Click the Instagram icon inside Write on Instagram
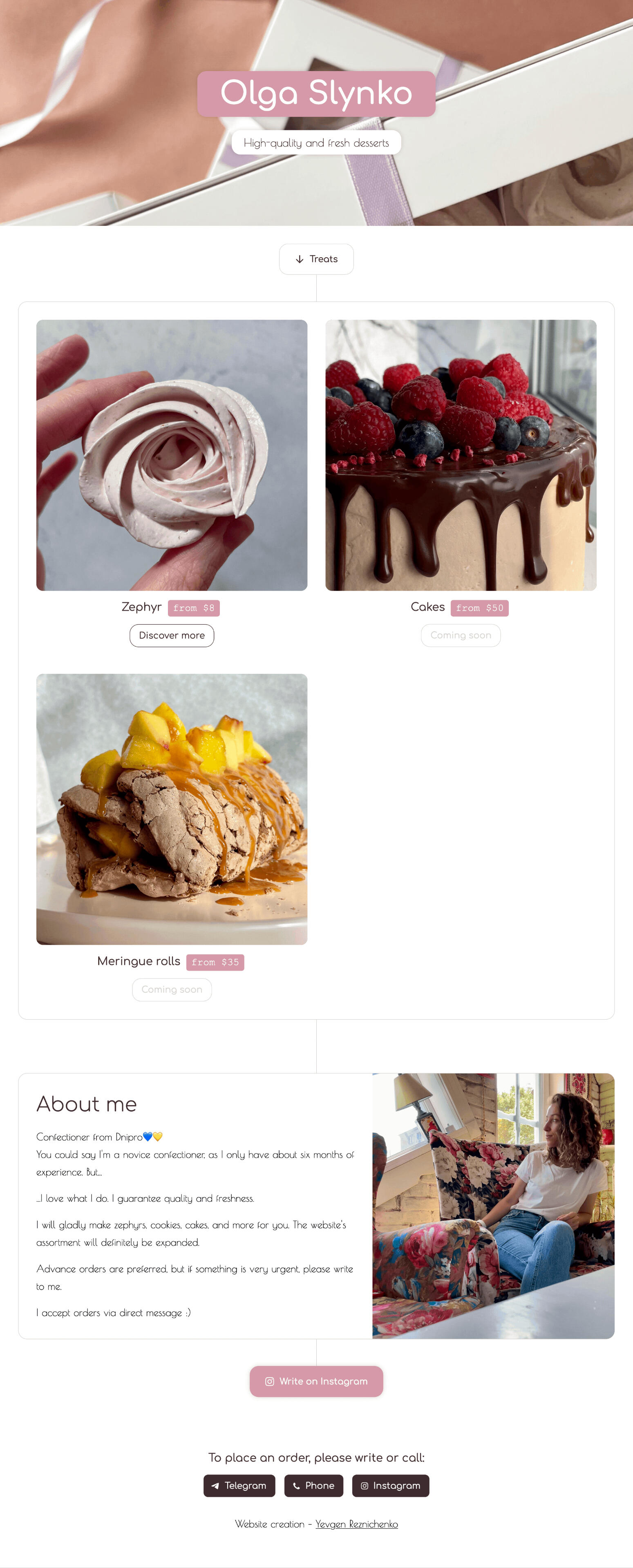The height and width of the screenshot is (1568, 633). pos(270,1382)
